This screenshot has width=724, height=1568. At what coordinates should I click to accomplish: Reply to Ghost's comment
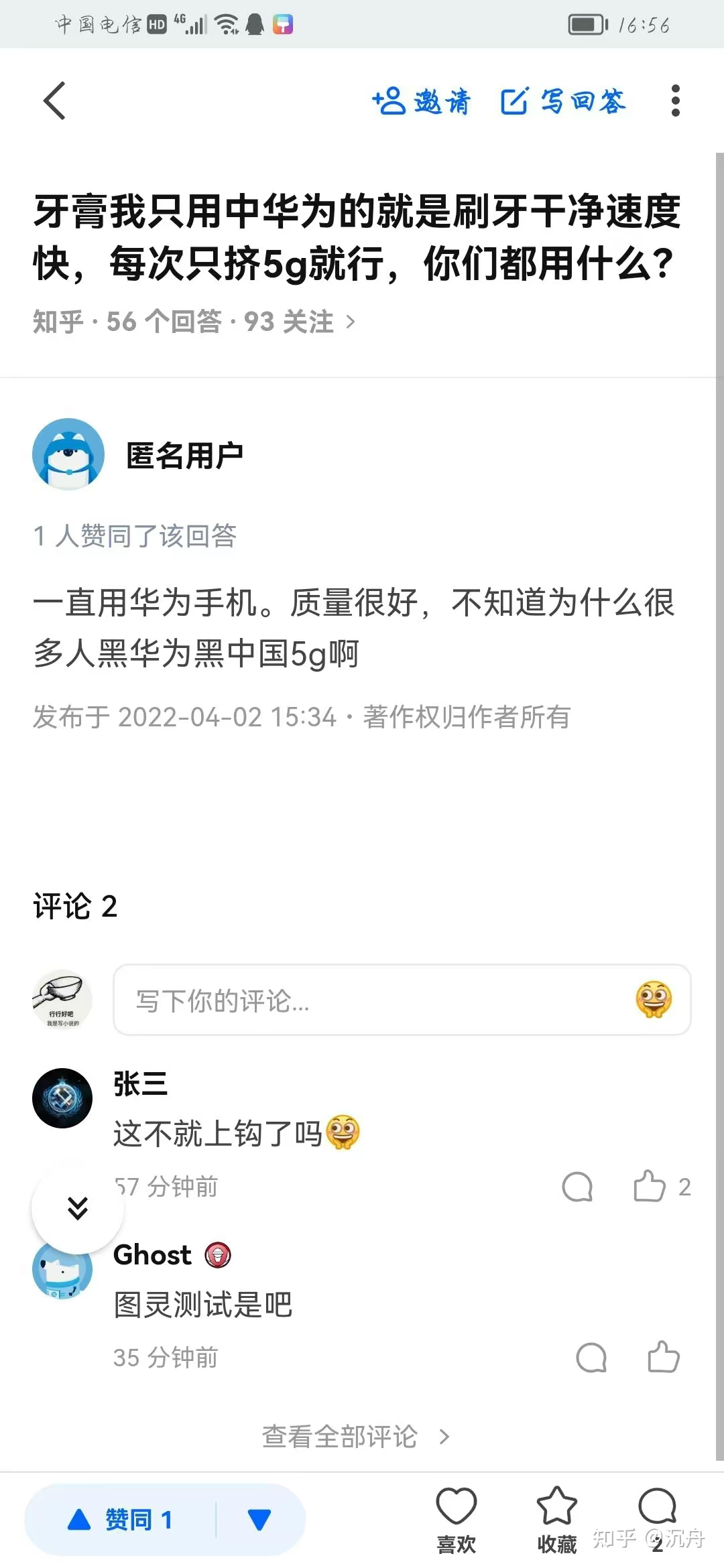[591, 1358]
